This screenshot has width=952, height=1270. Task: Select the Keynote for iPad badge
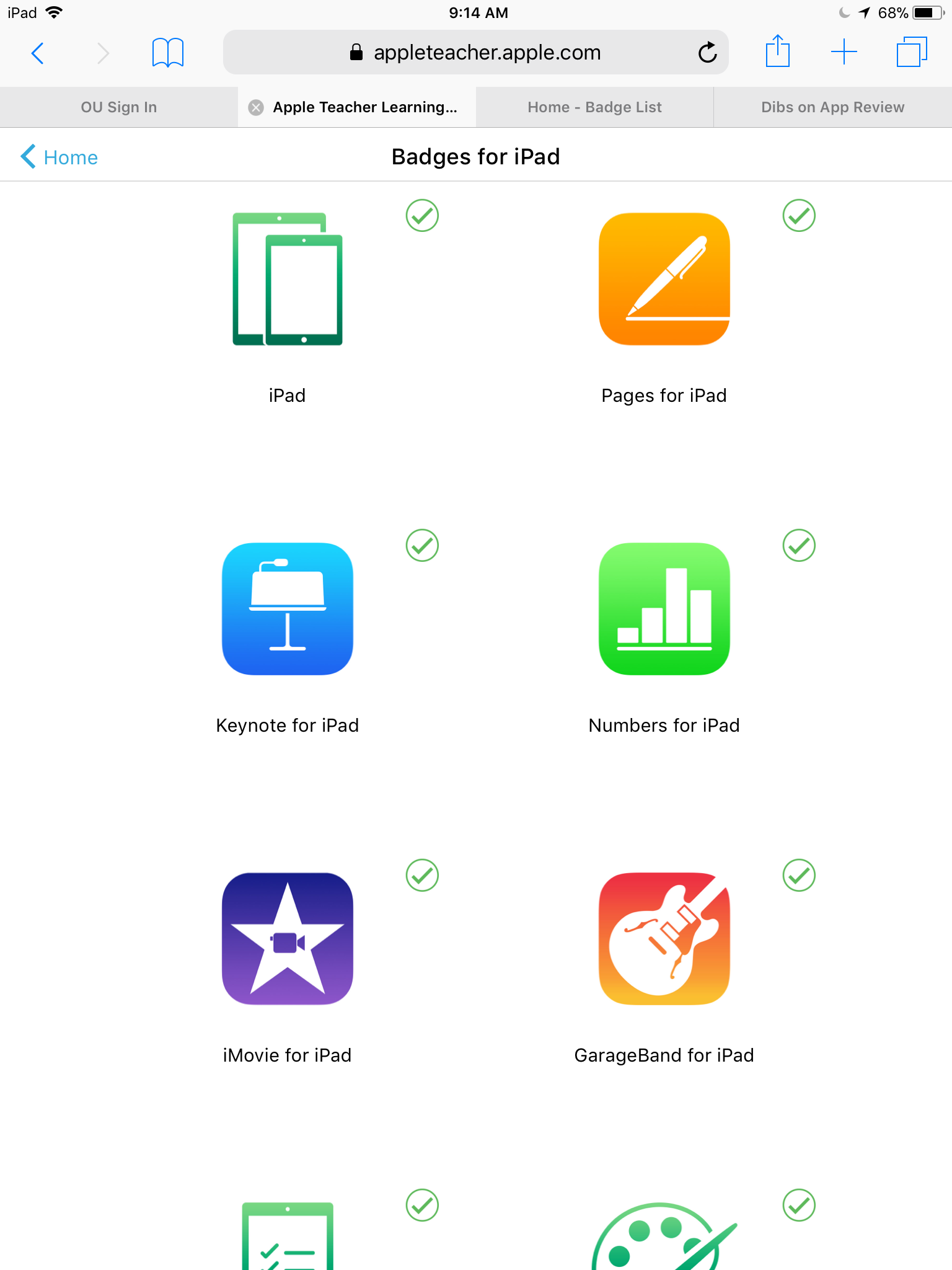(288, 609)
